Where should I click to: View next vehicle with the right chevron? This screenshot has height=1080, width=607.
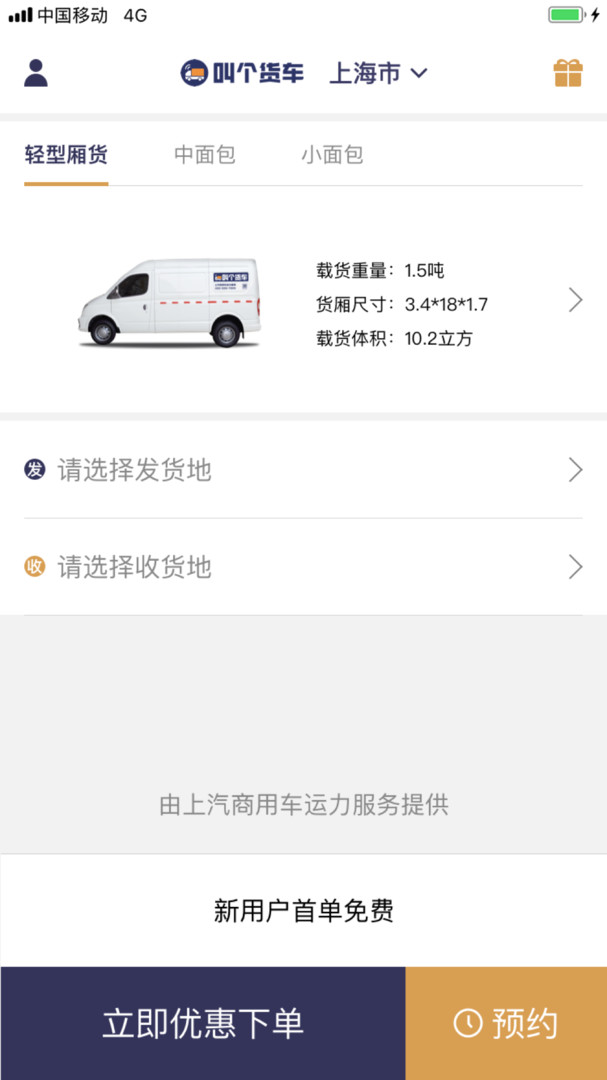(x=575, y=300)
